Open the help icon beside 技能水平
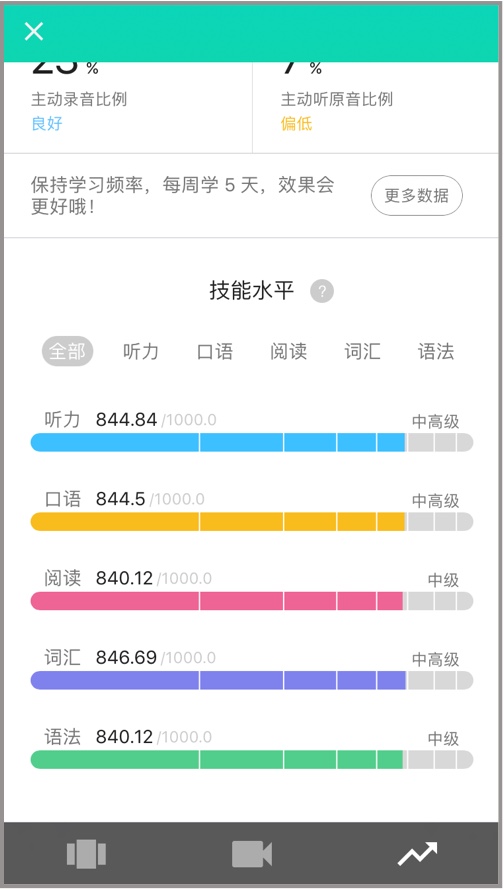This screenshot has height=890, width=504. [322, 292]
